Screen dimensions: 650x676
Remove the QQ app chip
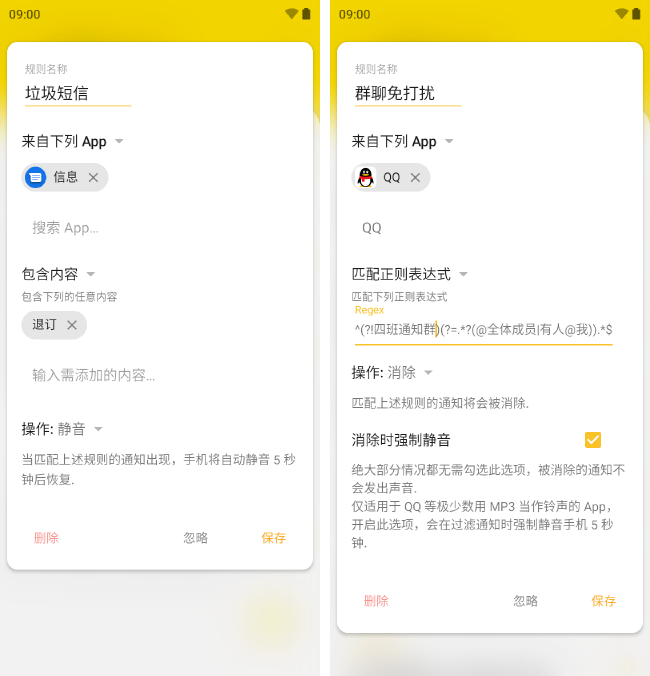pos(415,177)
